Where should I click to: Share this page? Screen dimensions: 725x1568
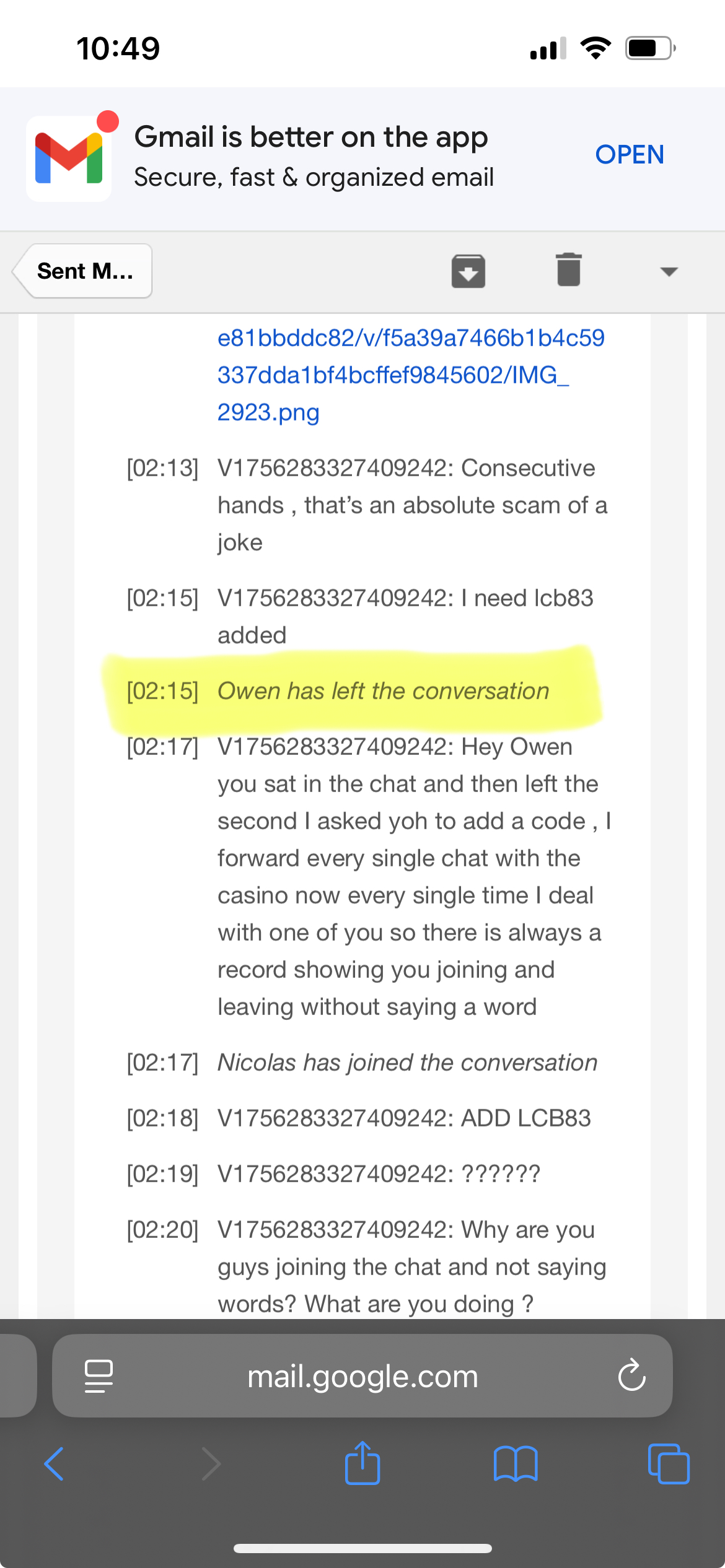[x=362, y=1463]
